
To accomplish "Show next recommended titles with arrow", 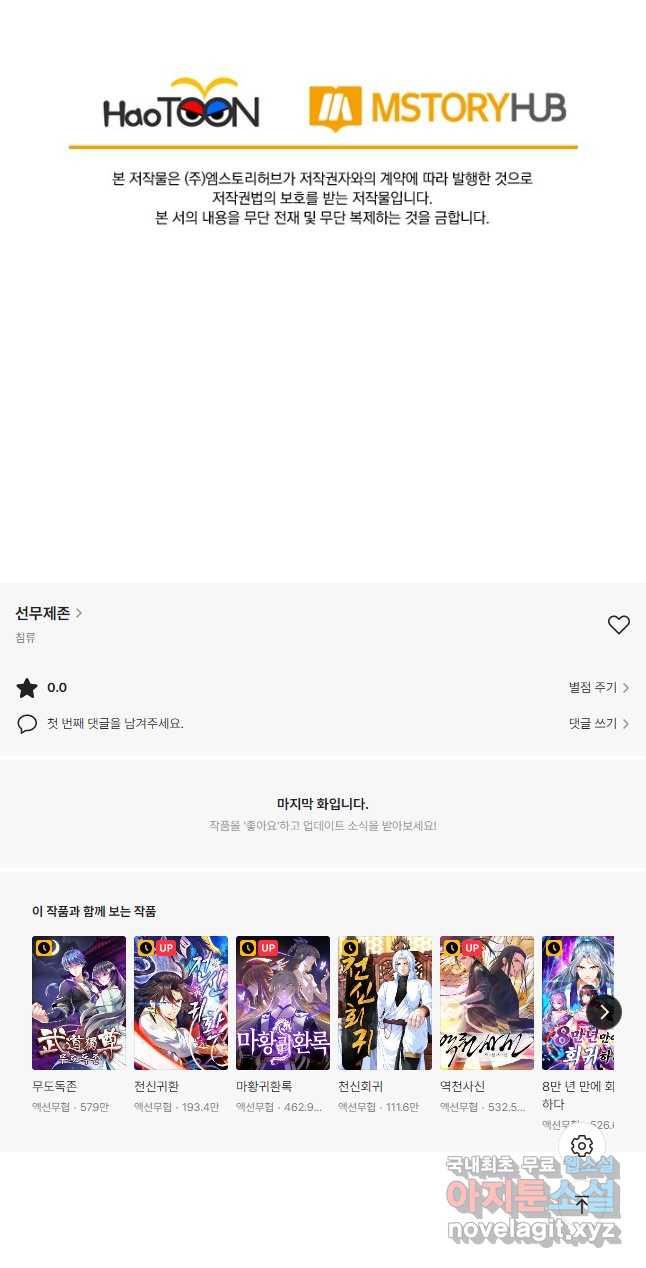I will pyautogui.click(x=604, y=1012).
